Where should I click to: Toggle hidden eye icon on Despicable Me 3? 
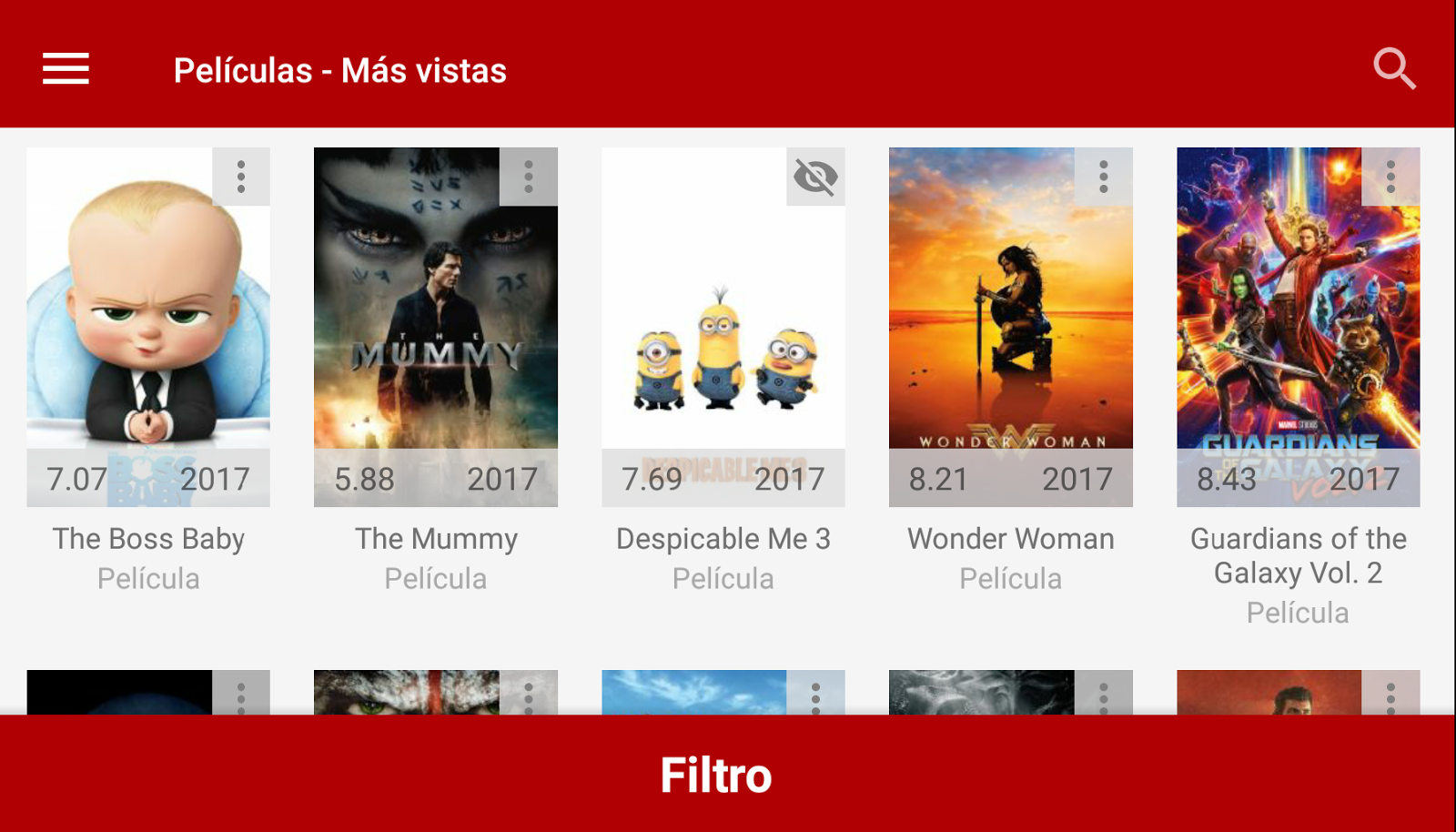click(815, 177)
